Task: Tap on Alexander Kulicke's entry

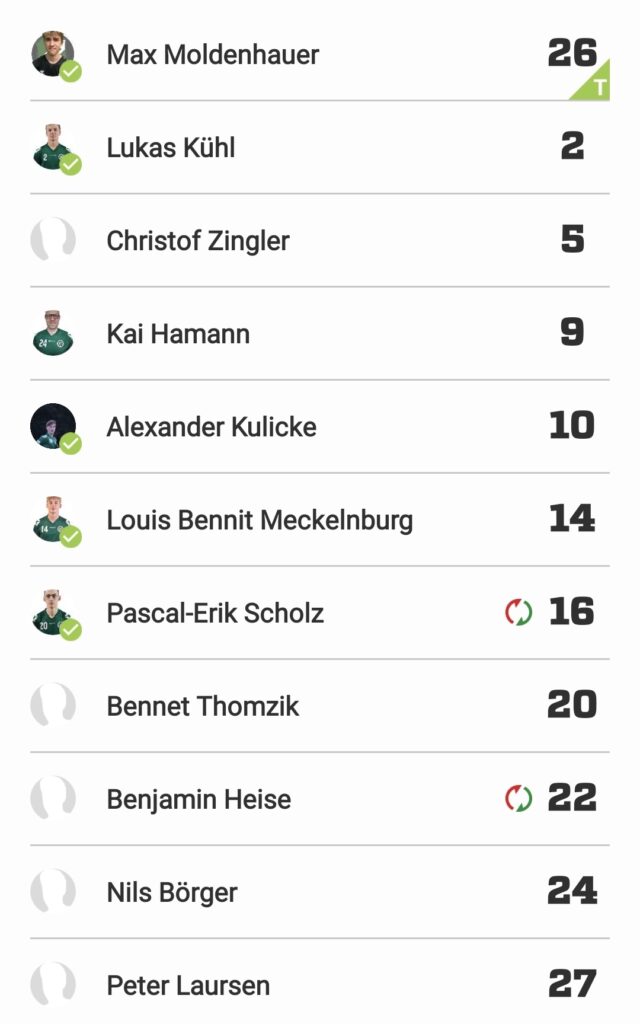Action: pyautogui.click(x=211, y=427)
